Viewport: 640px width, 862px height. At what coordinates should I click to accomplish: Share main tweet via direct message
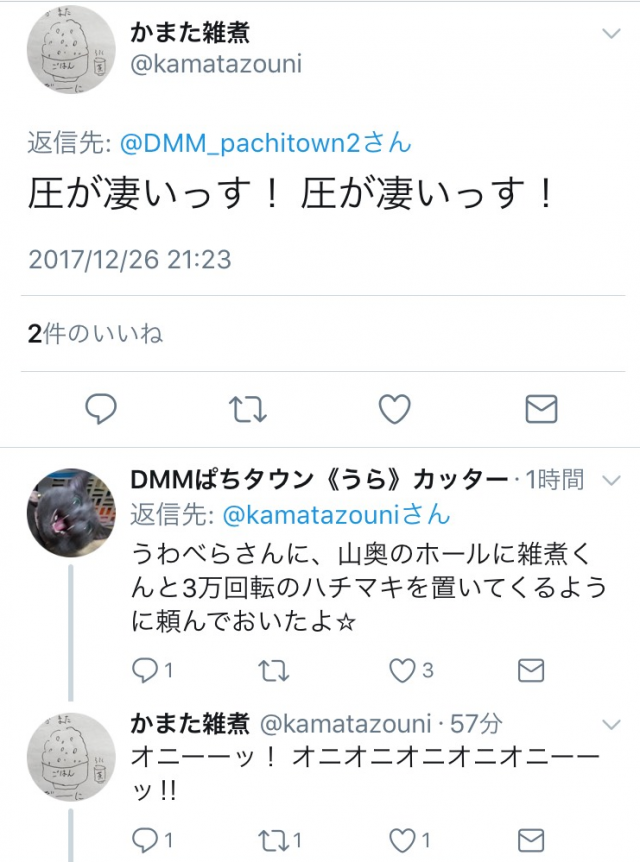pos(541,409)
